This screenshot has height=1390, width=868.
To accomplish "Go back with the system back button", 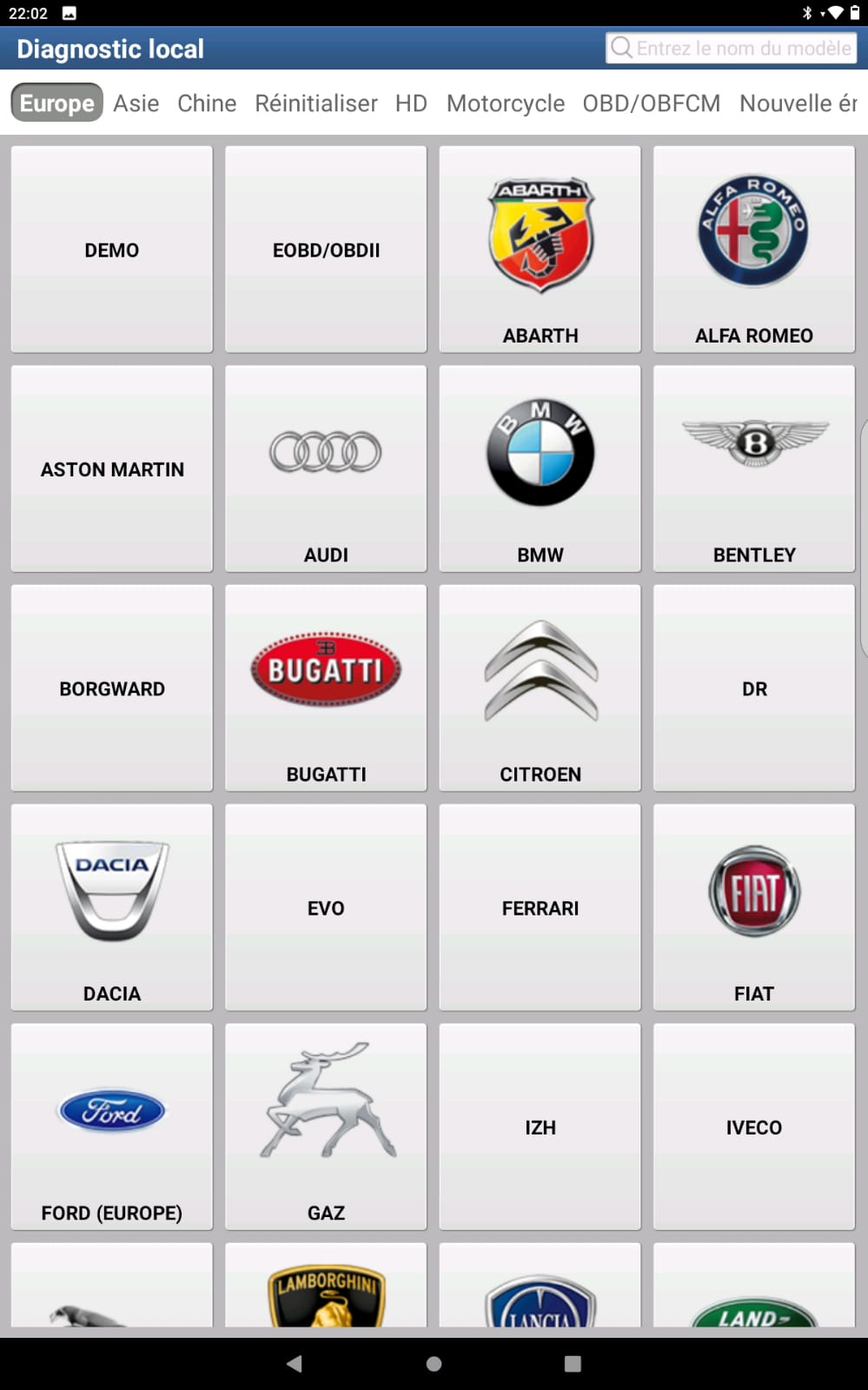I will point(295,1363).
